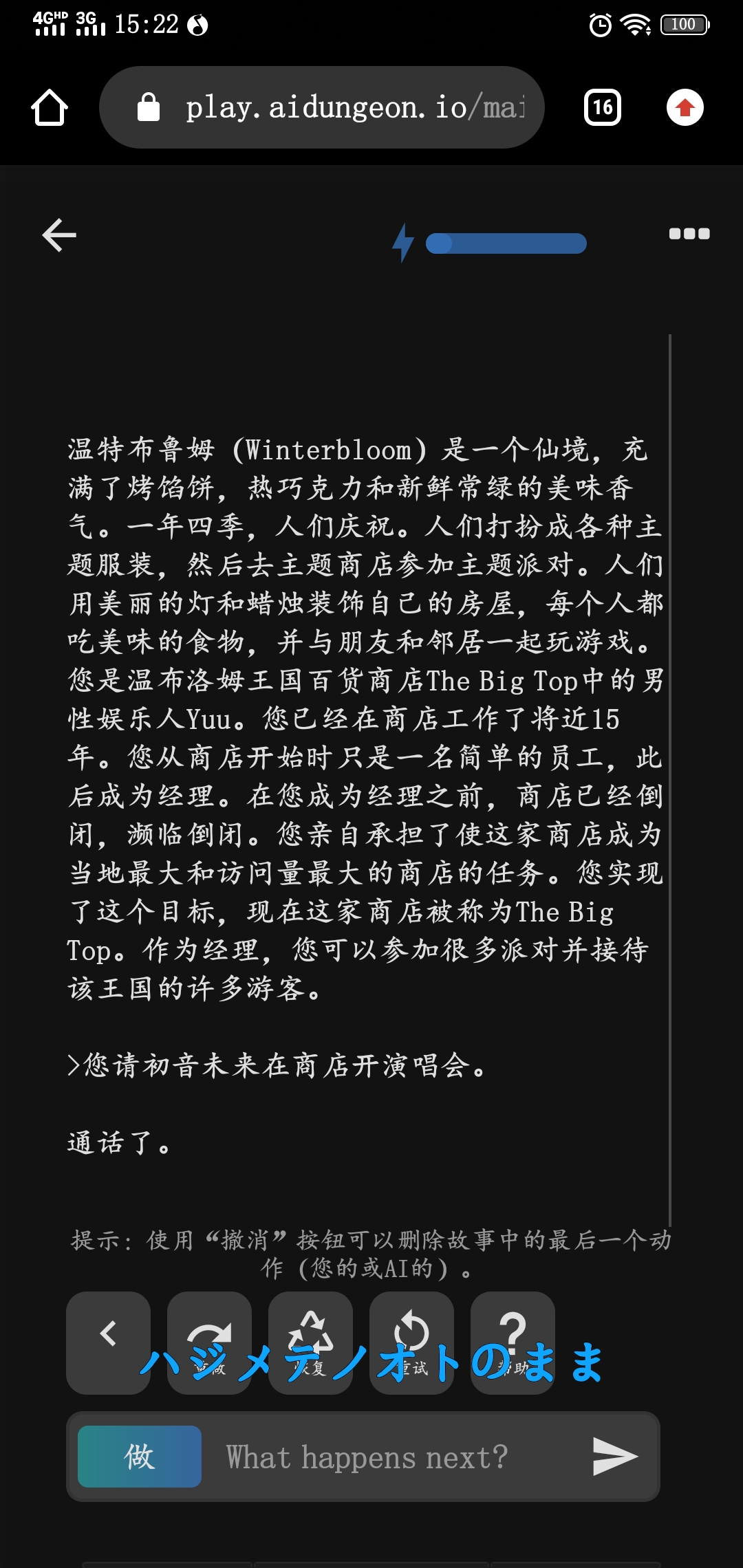
Task: Redo the last action (重做)
Action: point(209,1342)
